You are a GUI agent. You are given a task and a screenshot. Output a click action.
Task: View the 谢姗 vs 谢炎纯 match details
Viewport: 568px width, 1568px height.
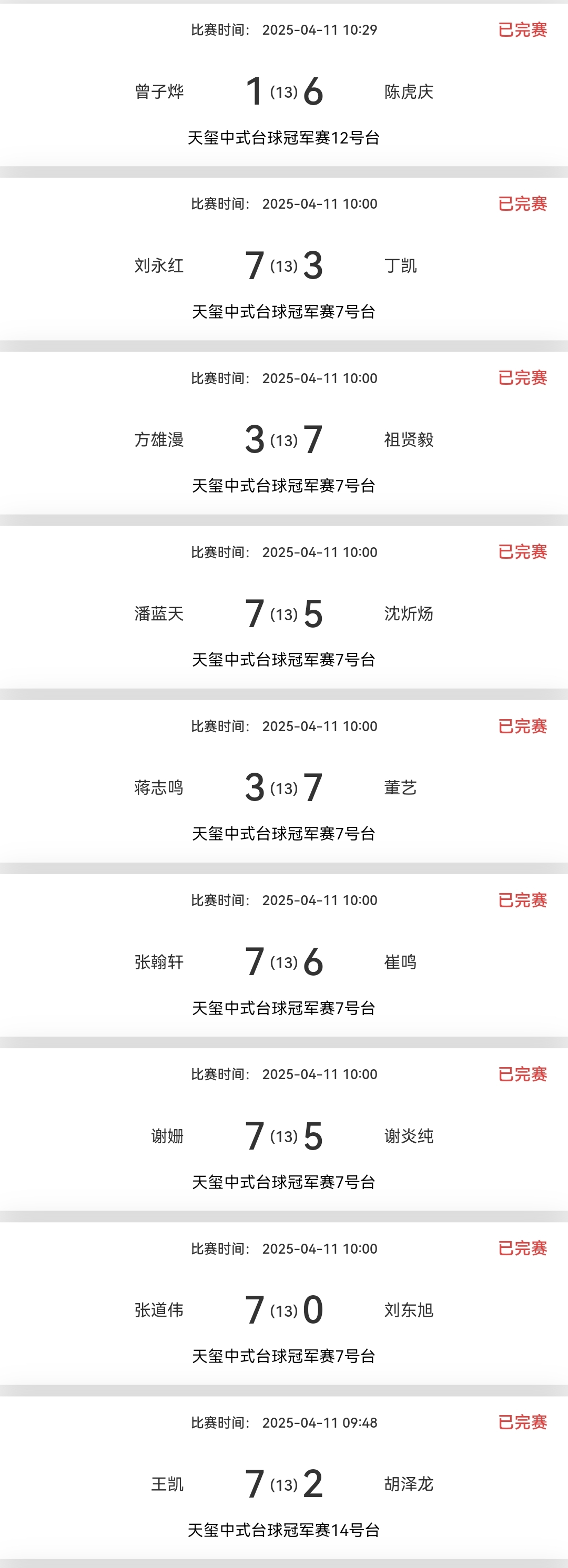pos(283,1136)
